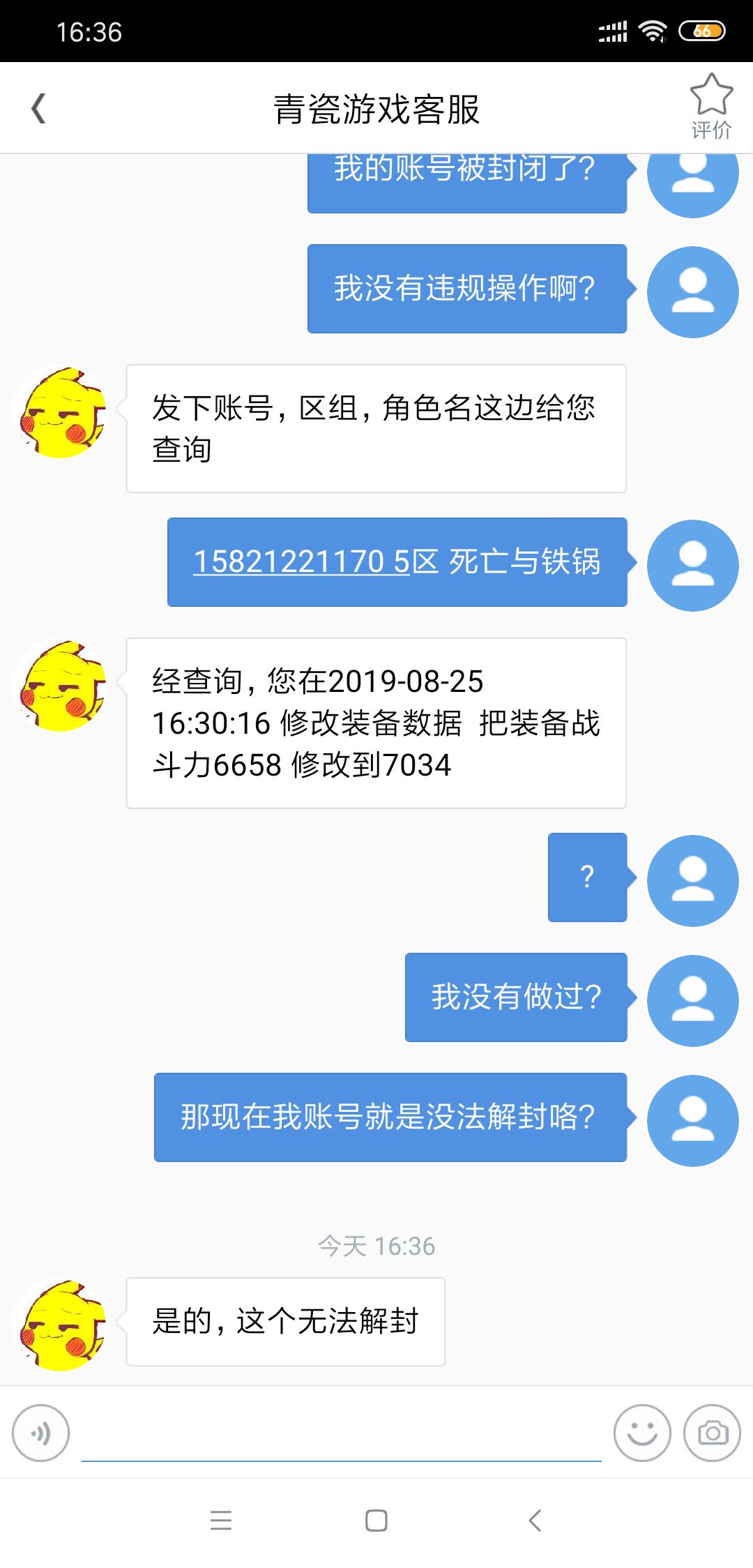
Task: Focus the message text field
Action: pos(342,1433)
